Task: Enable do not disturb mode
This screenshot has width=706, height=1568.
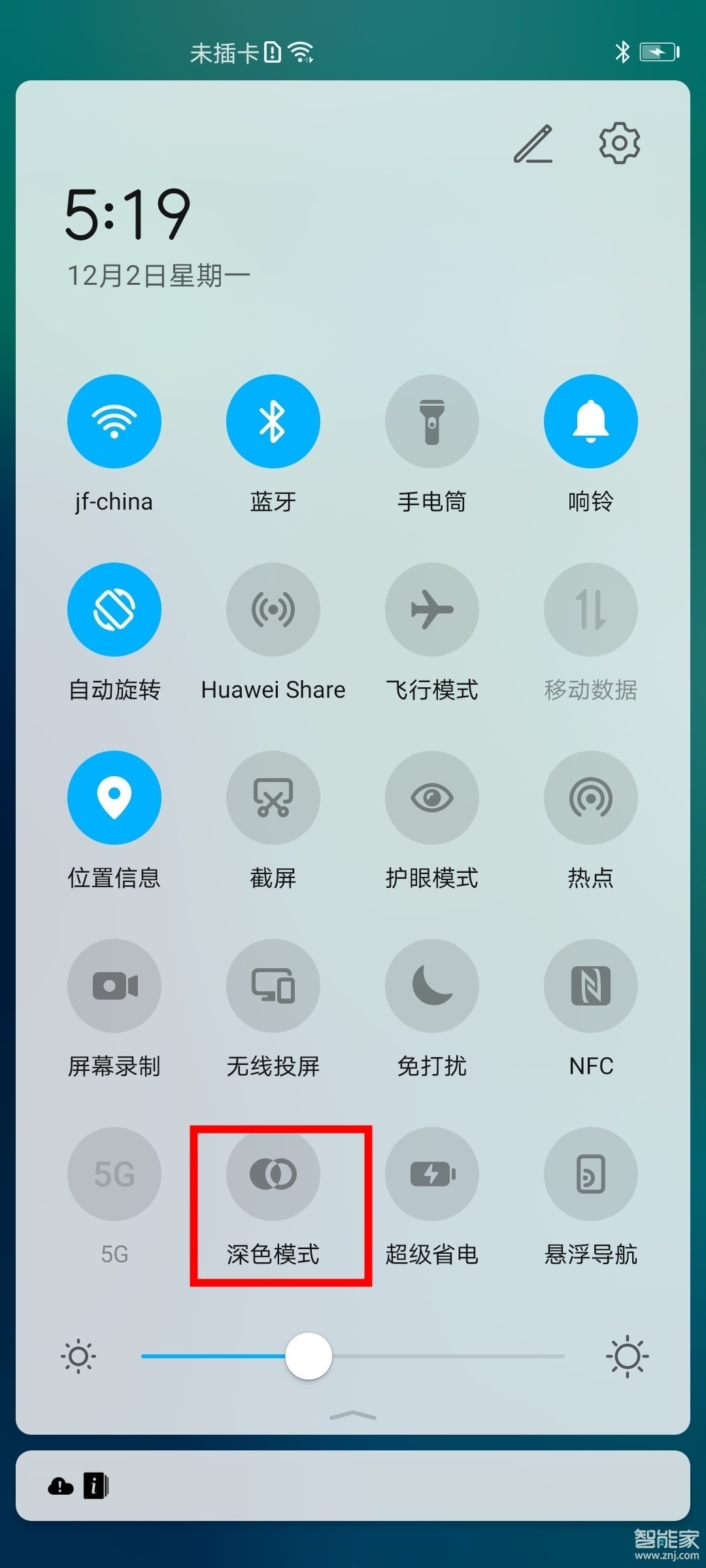Action: [432, 985]
